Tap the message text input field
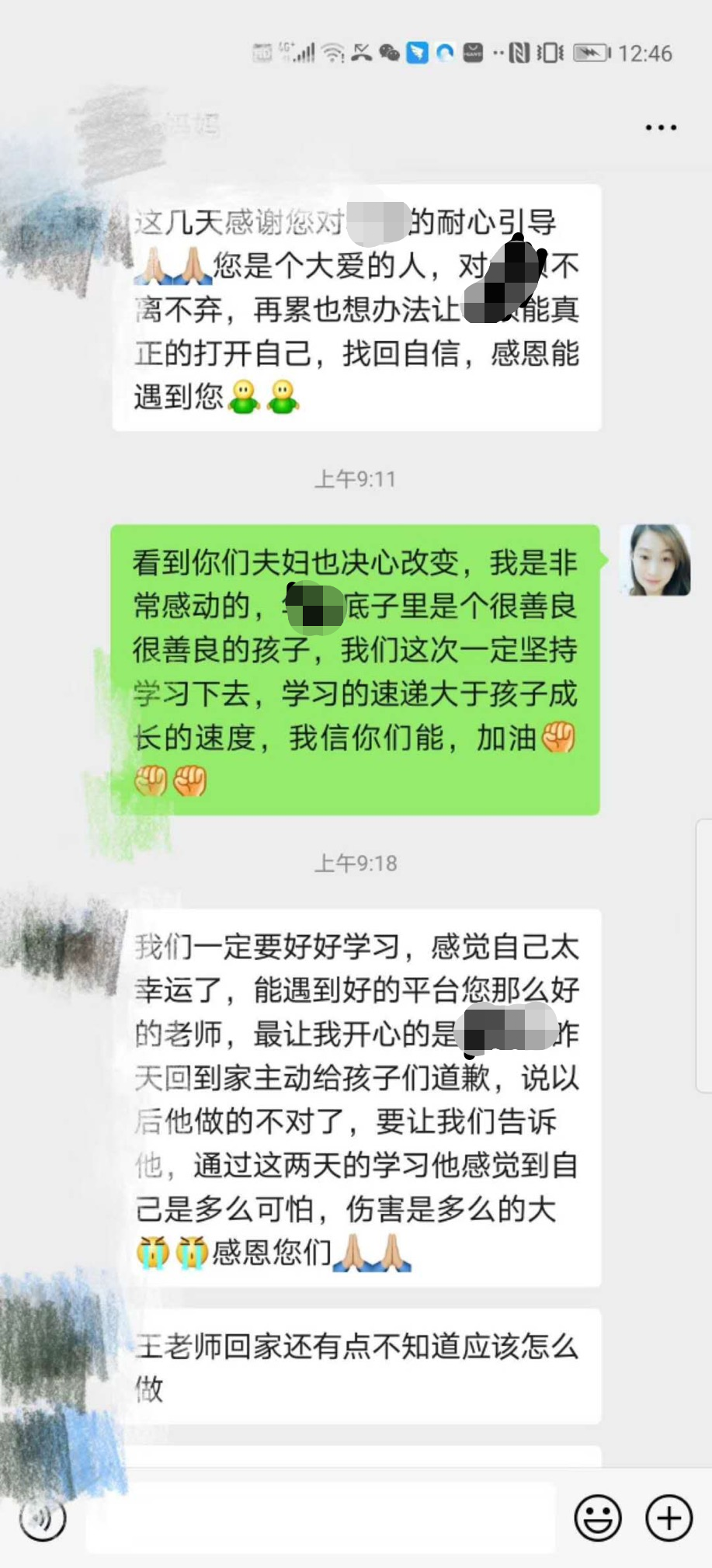This screenshot has width=712, height=1568. click(320, 1518)
